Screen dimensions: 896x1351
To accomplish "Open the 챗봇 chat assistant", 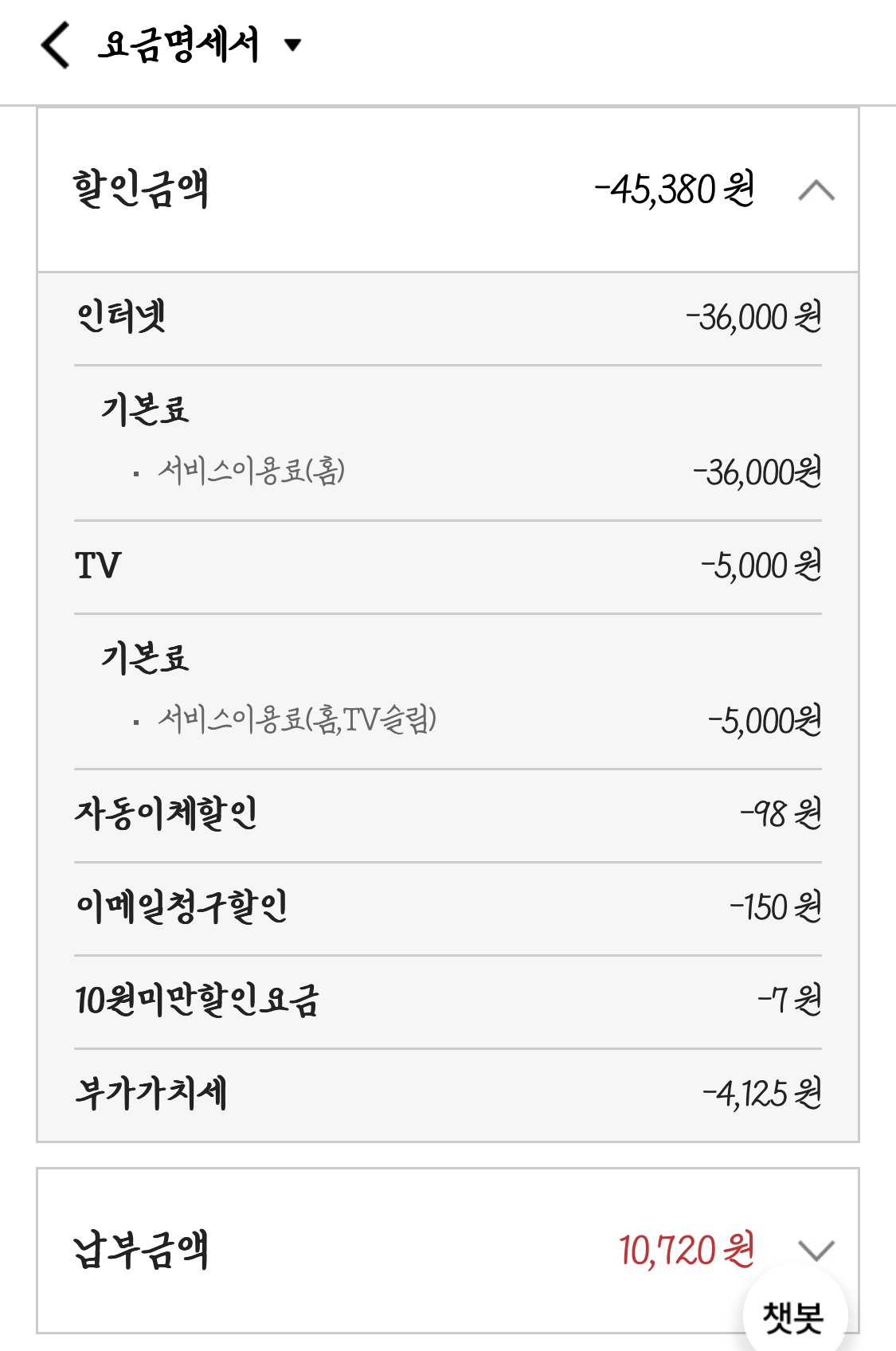I will click(793, 1317).
